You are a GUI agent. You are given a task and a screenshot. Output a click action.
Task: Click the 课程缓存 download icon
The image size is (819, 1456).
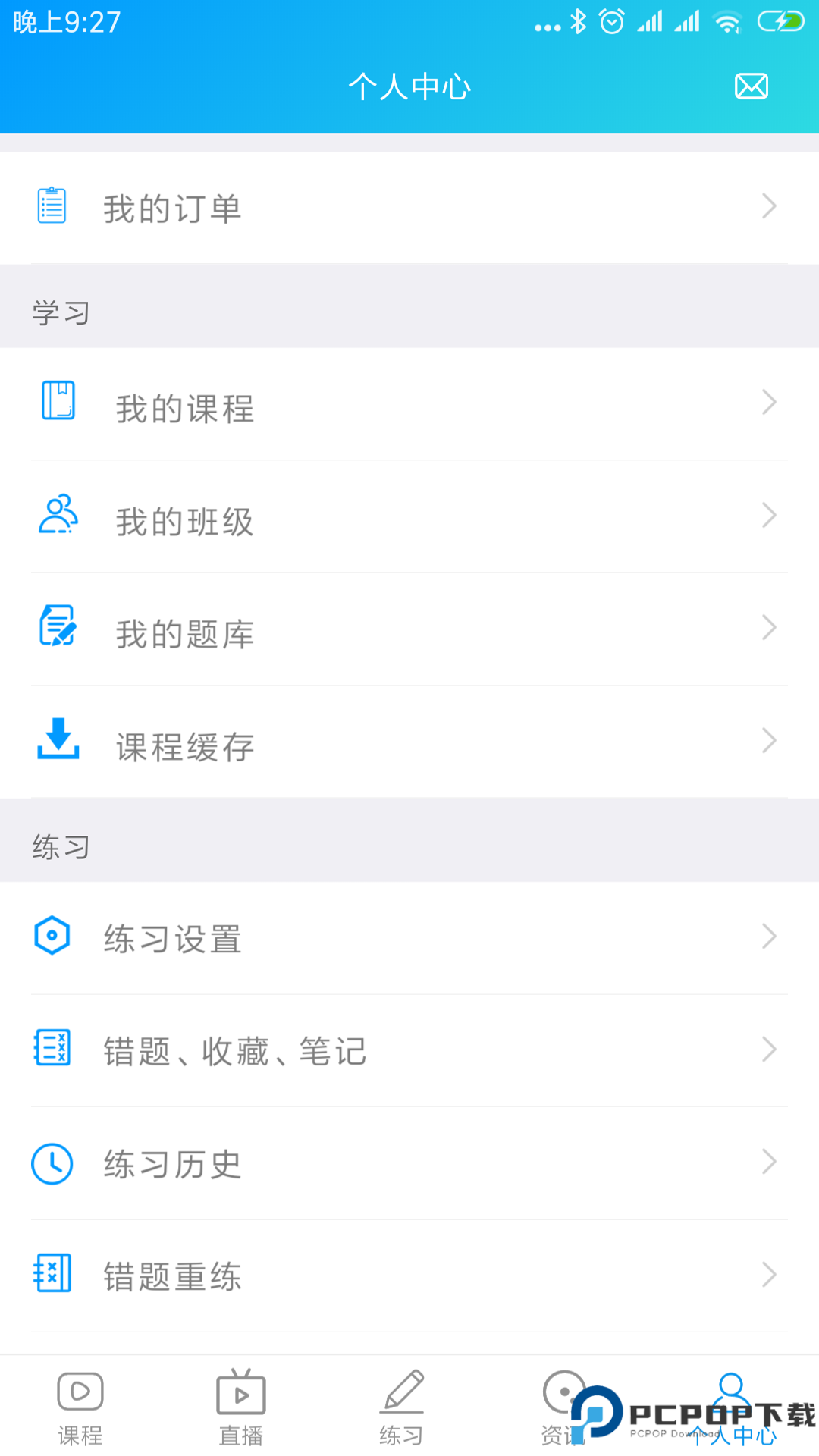pos(58,741)
